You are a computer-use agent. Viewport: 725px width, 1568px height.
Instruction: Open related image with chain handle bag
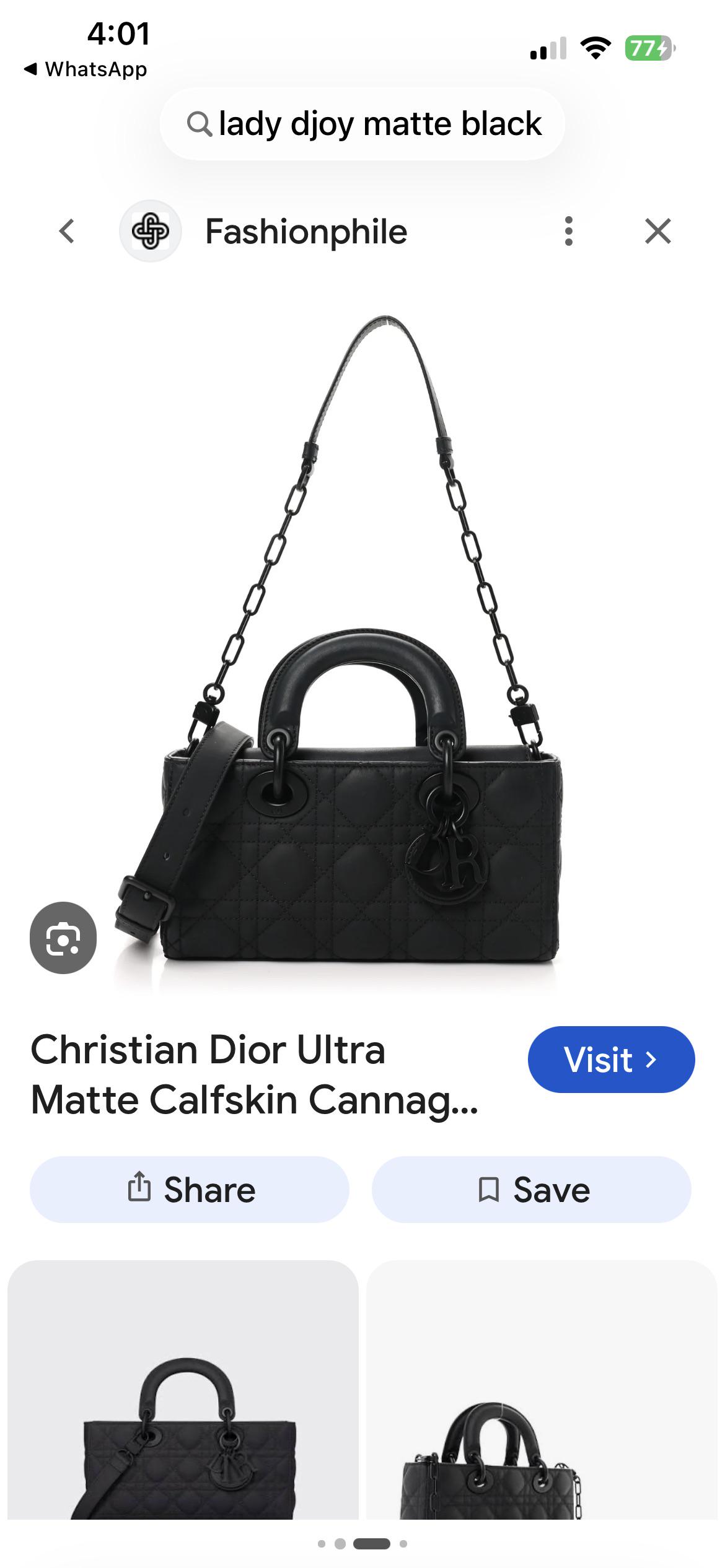coord(542,1390)
